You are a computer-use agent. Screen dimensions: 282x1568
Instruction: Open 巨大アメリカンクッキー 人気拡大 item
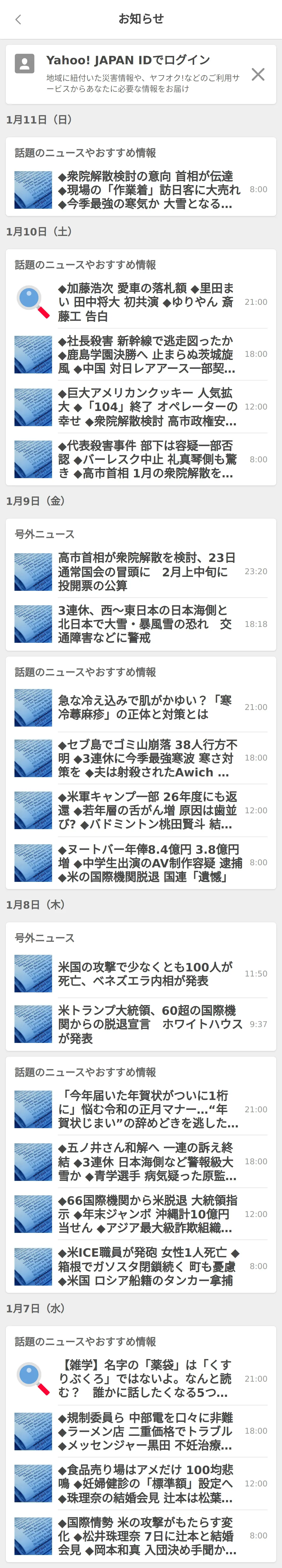click(x=141, y=407)
